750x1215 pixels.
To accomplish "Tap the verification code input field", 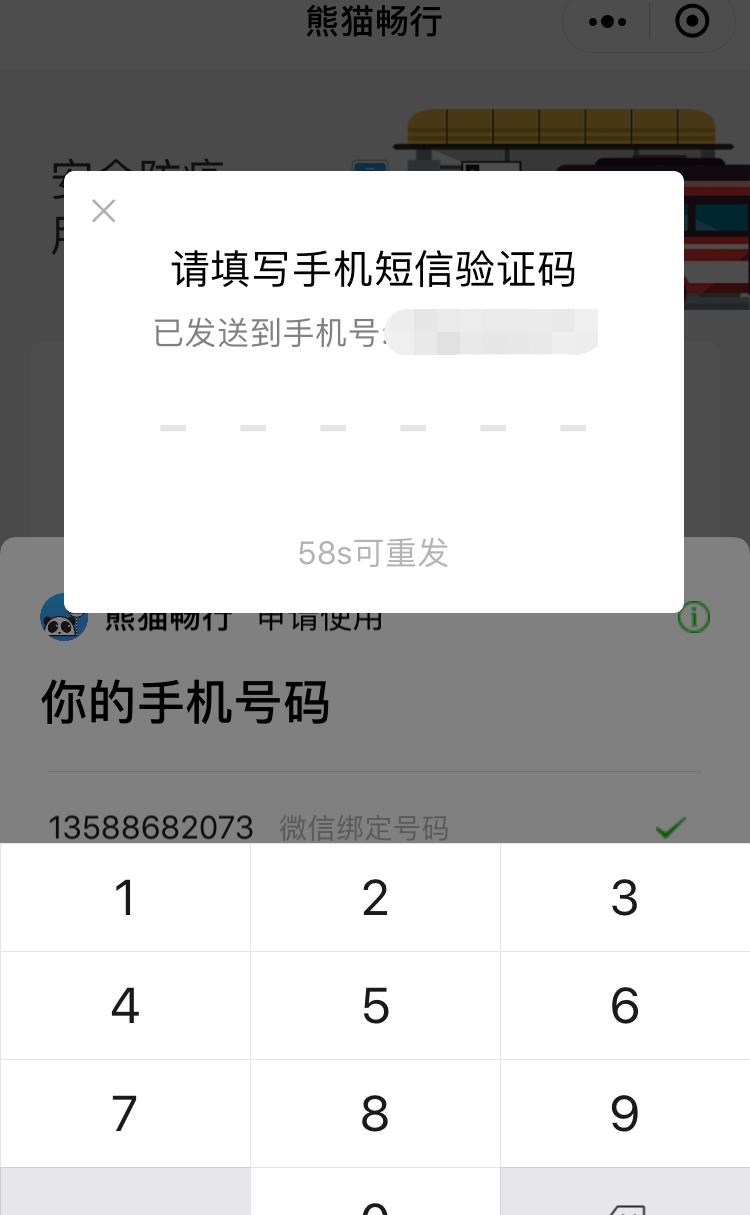I will coord(373,427).
